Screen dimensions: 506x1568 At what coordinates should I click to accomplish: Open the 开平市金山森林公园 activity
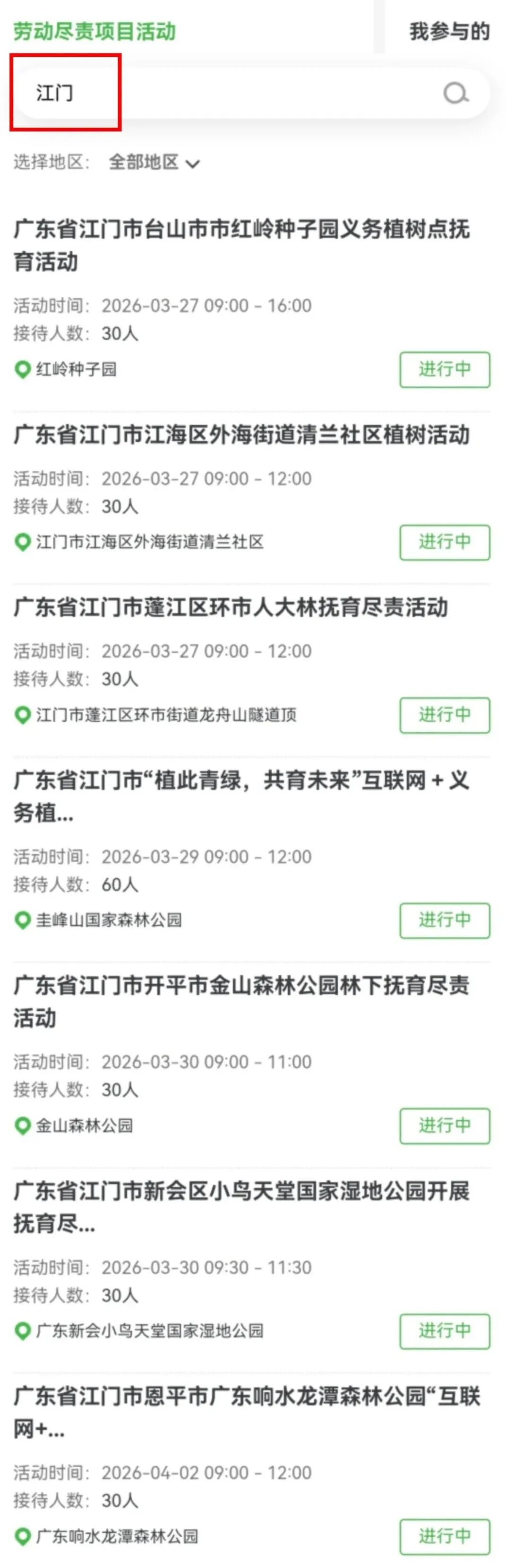click(x=241, y=1001)
